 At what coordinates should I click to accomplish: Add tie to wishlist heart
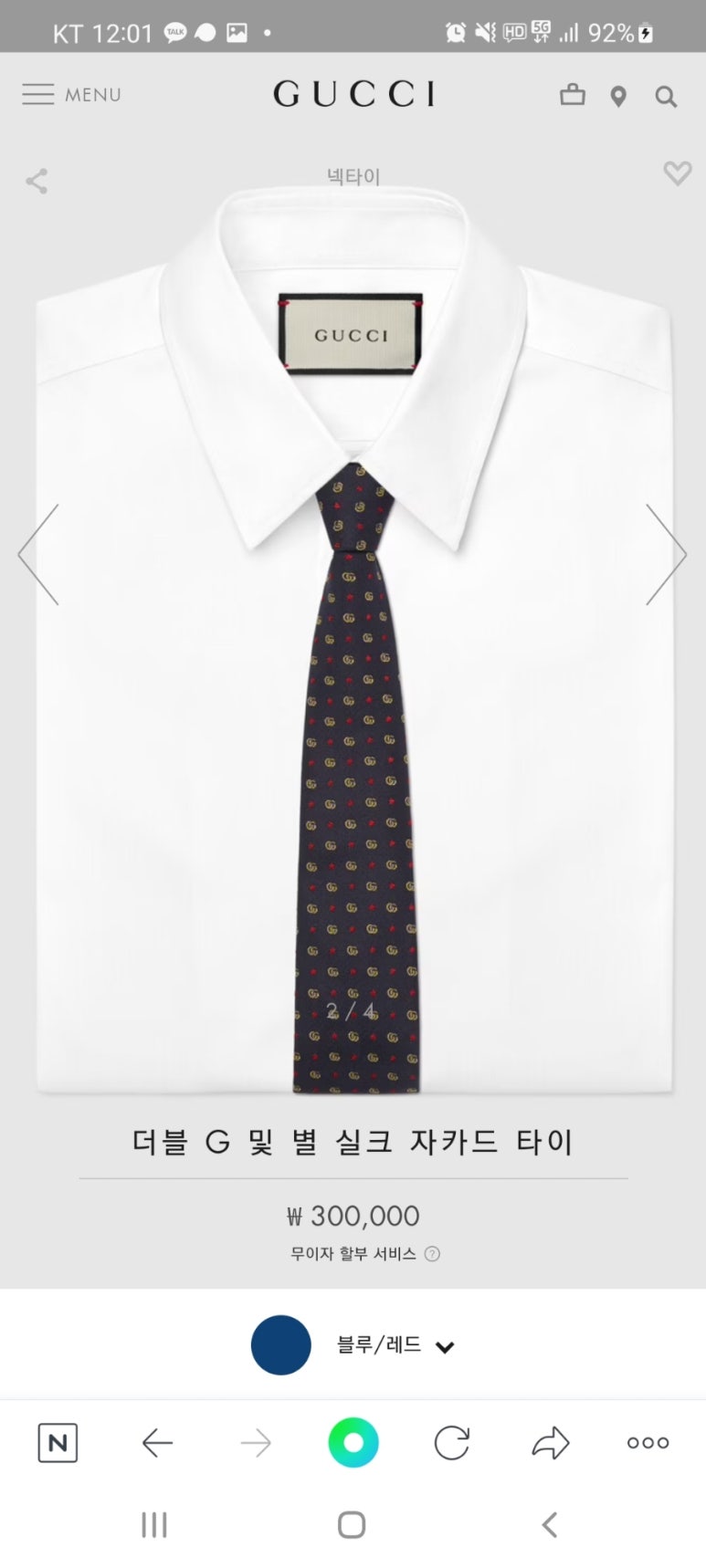[x=677, y=172]
